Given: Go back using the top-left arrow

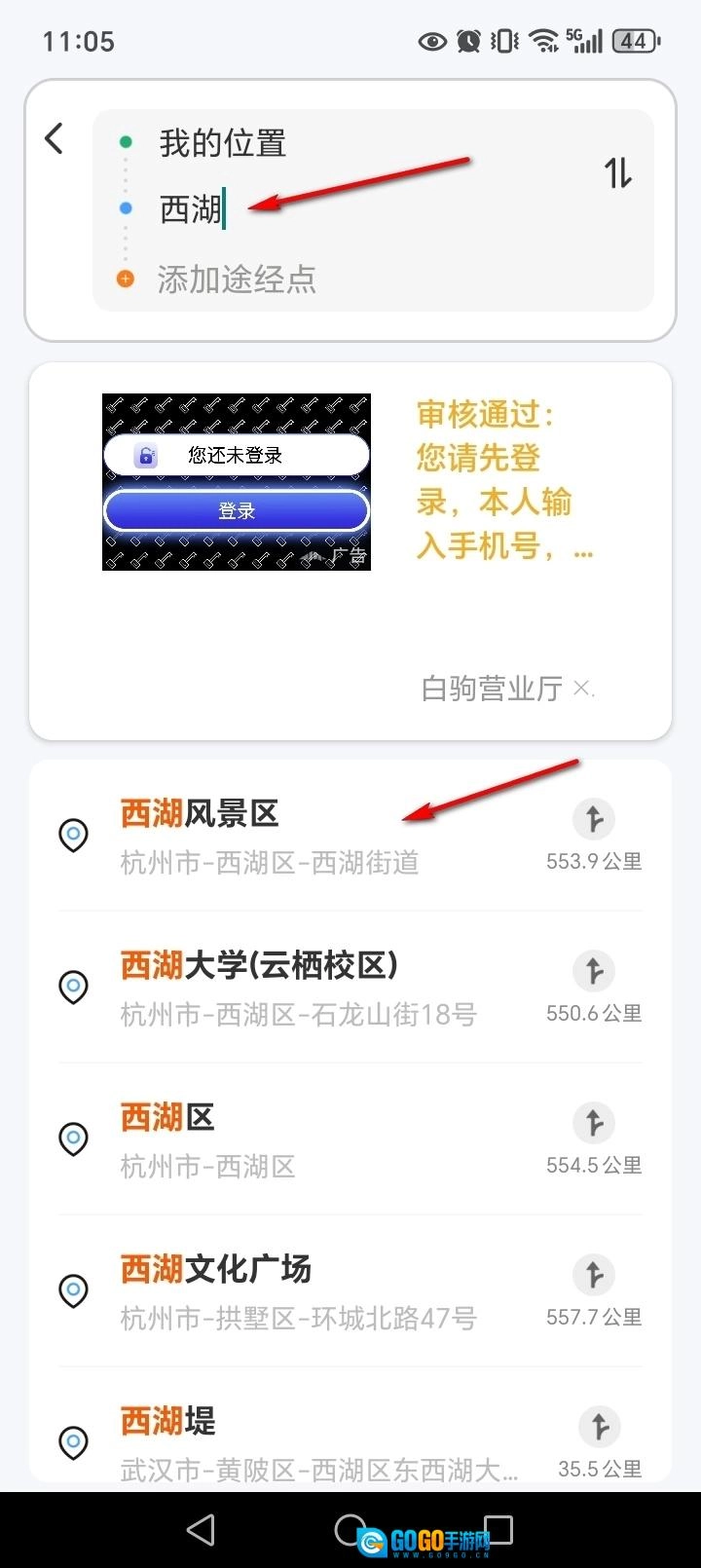Looking at the screenshot, I should tap(55, 139).
